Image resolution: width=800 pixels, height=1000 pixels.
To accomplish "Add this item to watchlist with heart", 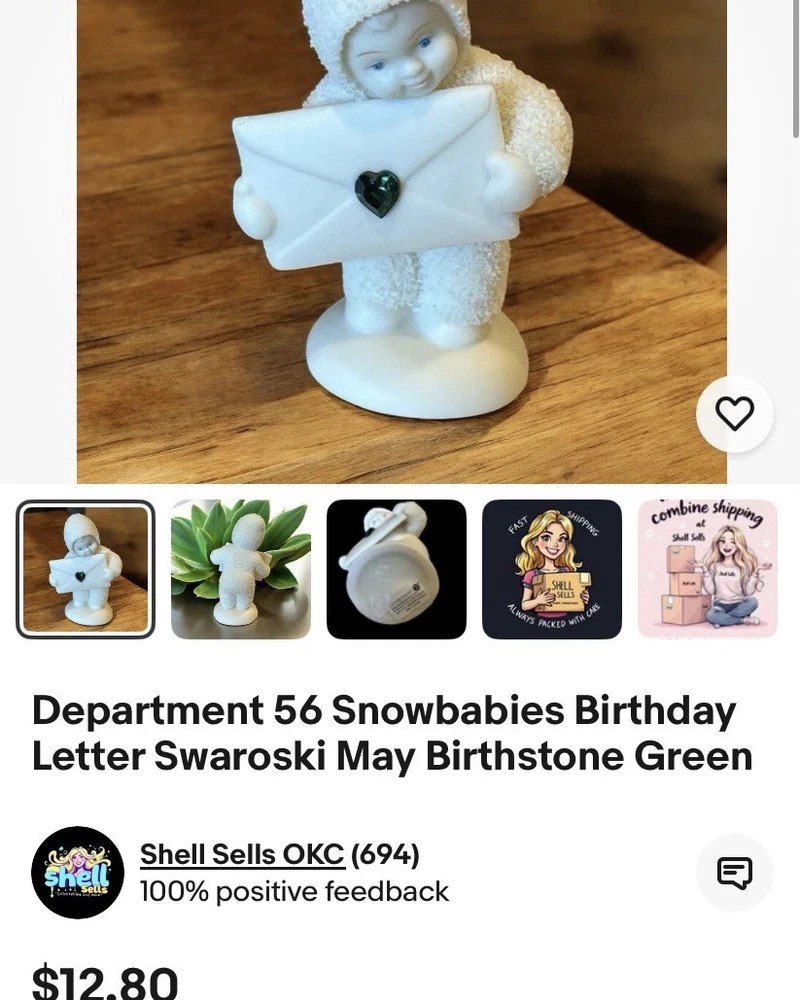I will (734, 413).
